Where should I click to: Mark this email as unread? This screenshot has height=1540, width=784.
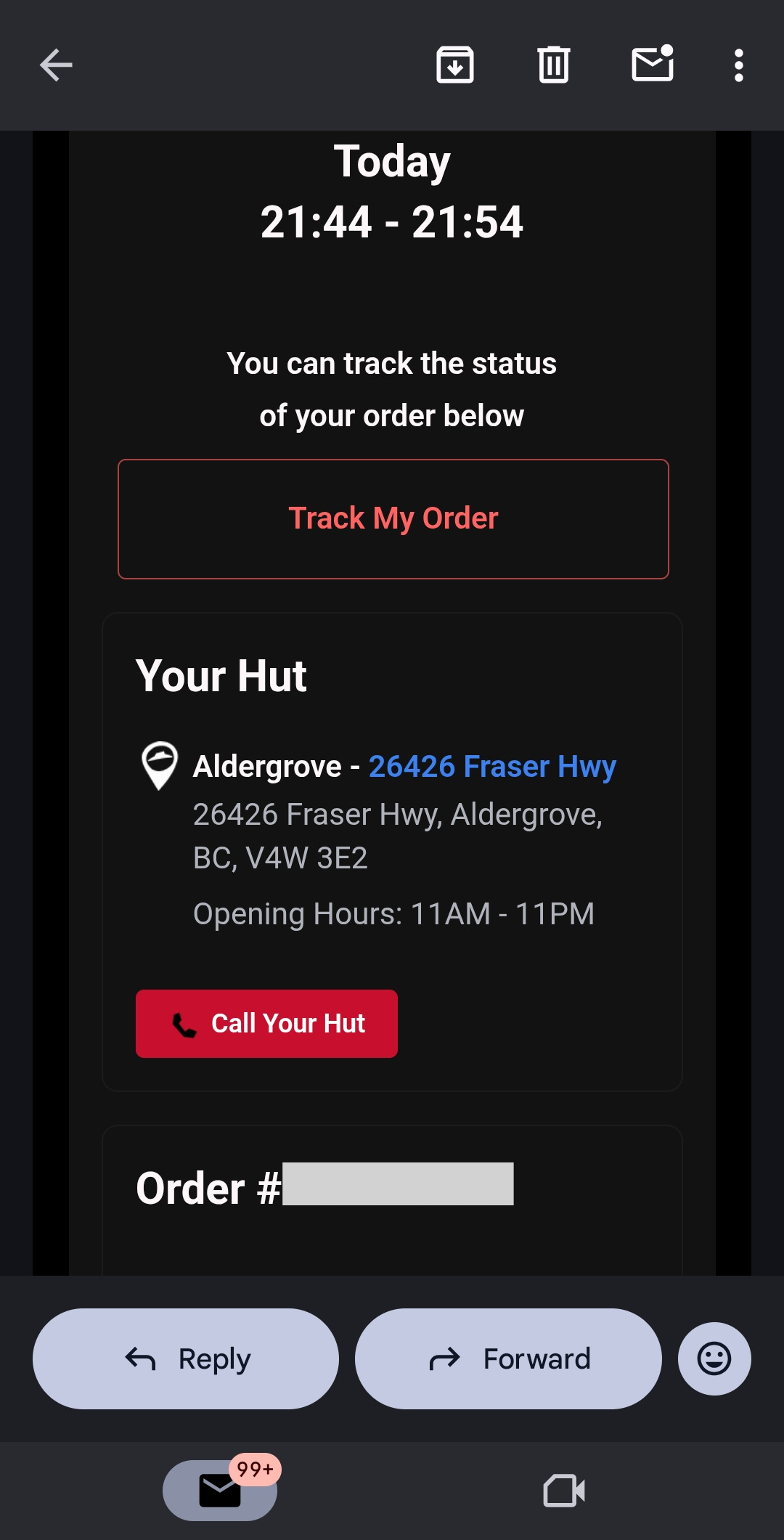[x=653, y=64]
